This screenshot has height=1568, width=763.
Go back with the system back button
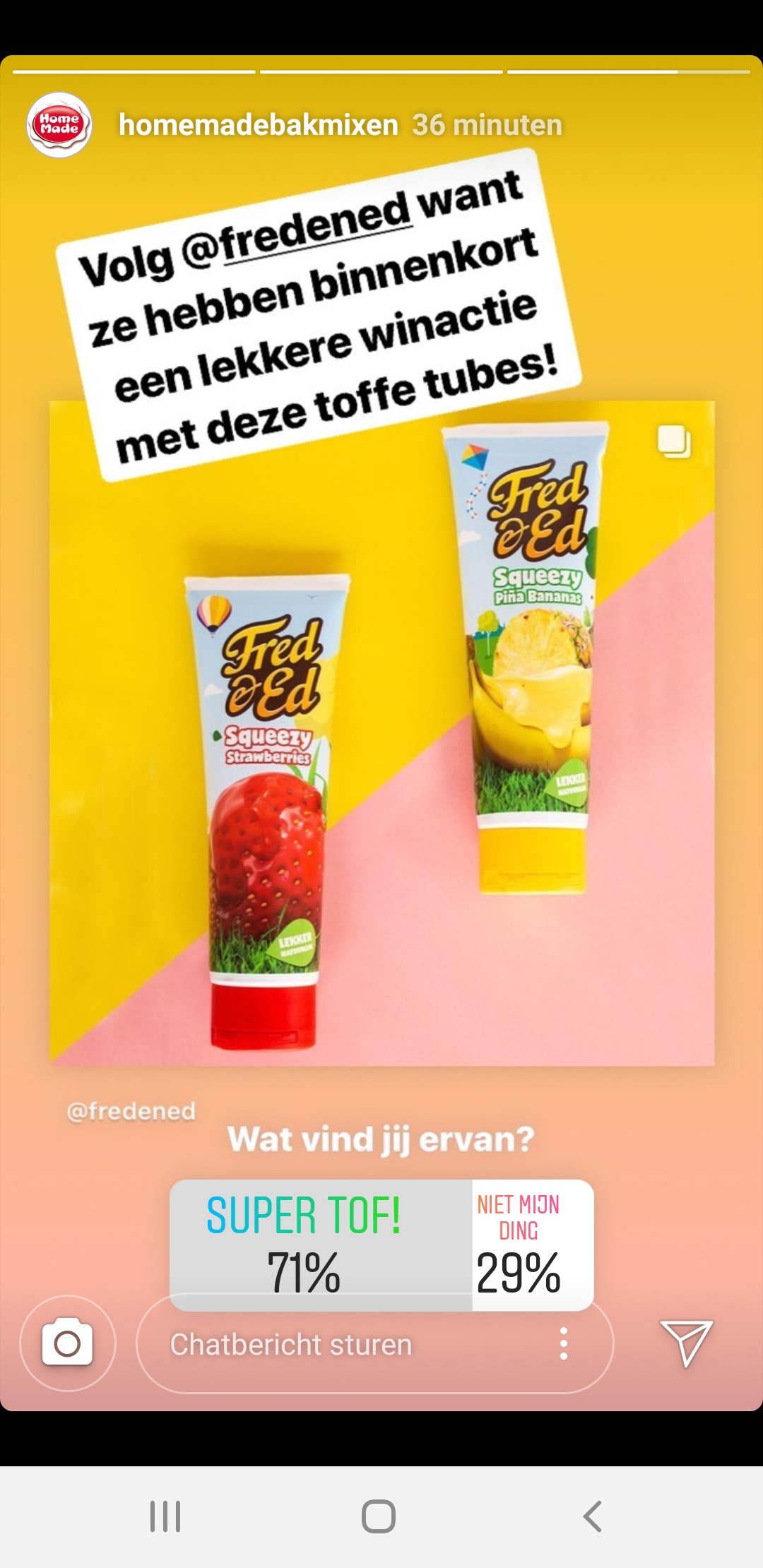(592, 1516)
